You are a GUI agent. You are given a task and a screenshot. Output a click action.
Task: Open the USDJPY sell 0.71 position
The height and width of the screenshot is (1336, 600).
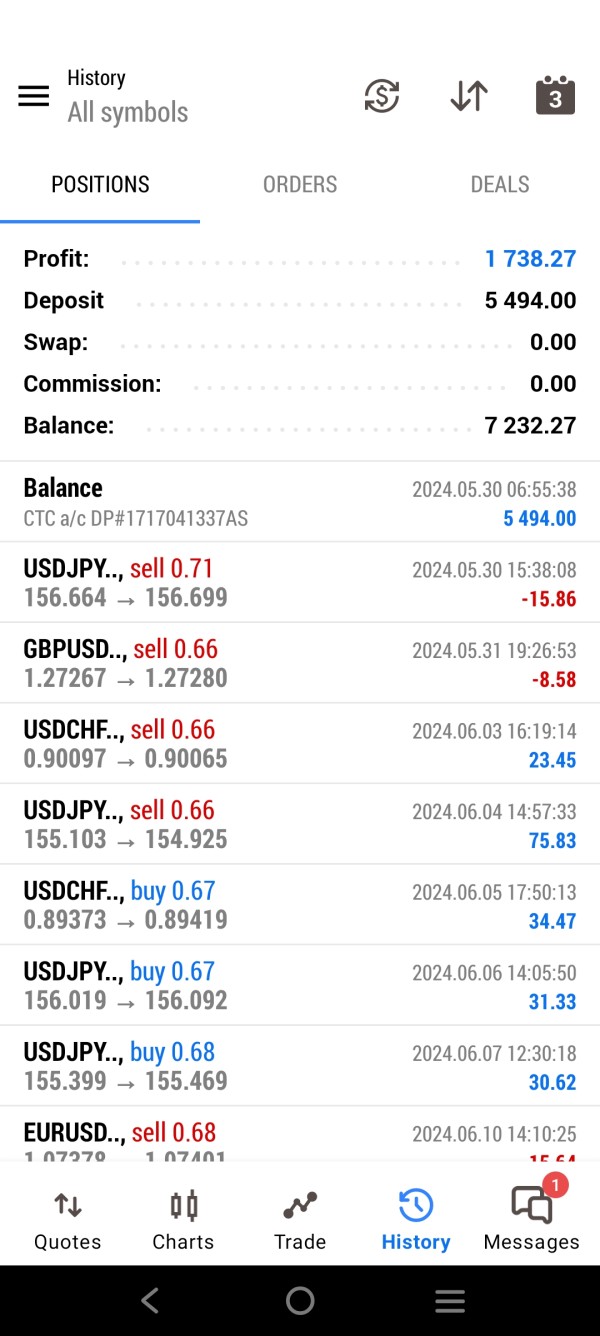(x=300, y=583)
